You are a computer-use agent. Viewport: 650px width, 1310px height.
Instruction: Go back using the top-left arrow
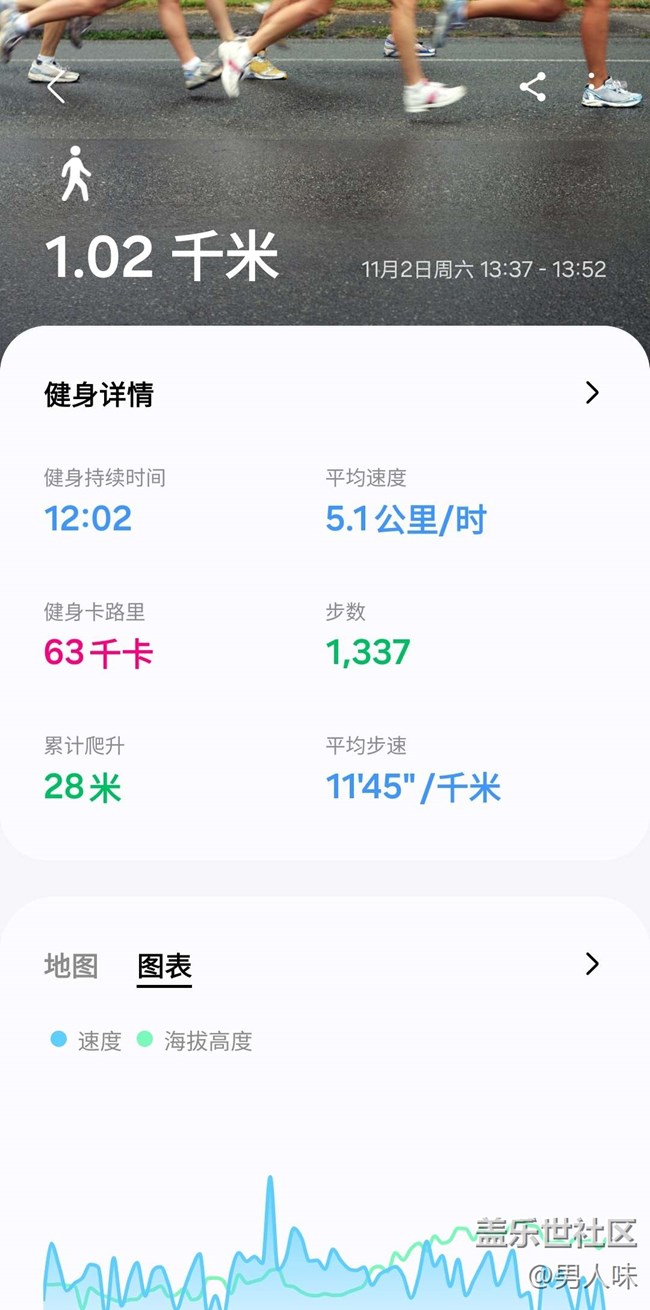pyautogui.click(x=56, y=88)
